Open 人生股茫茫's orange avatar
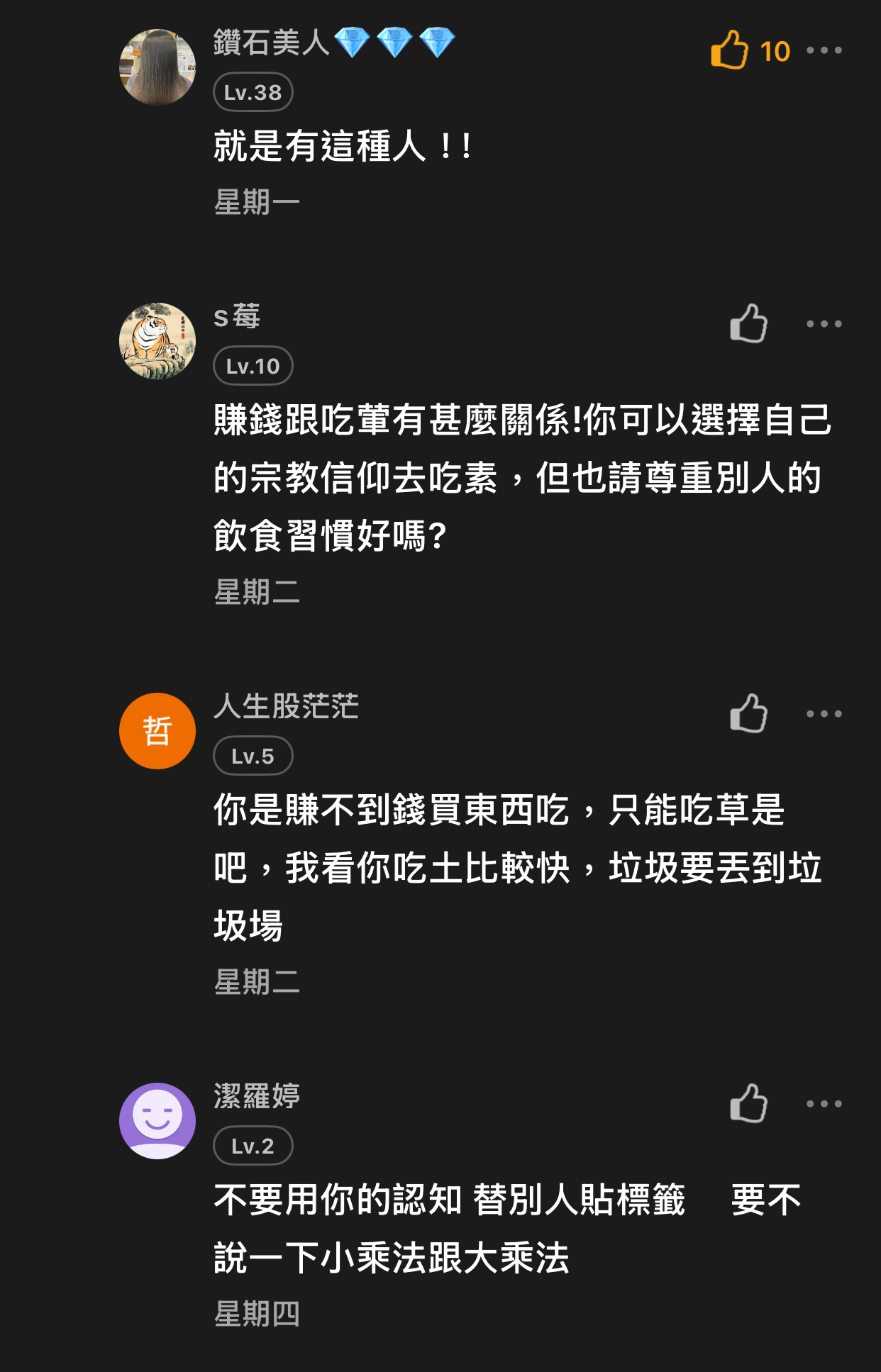The width and height of the screenshot is (881, 1372). [157, 731]
